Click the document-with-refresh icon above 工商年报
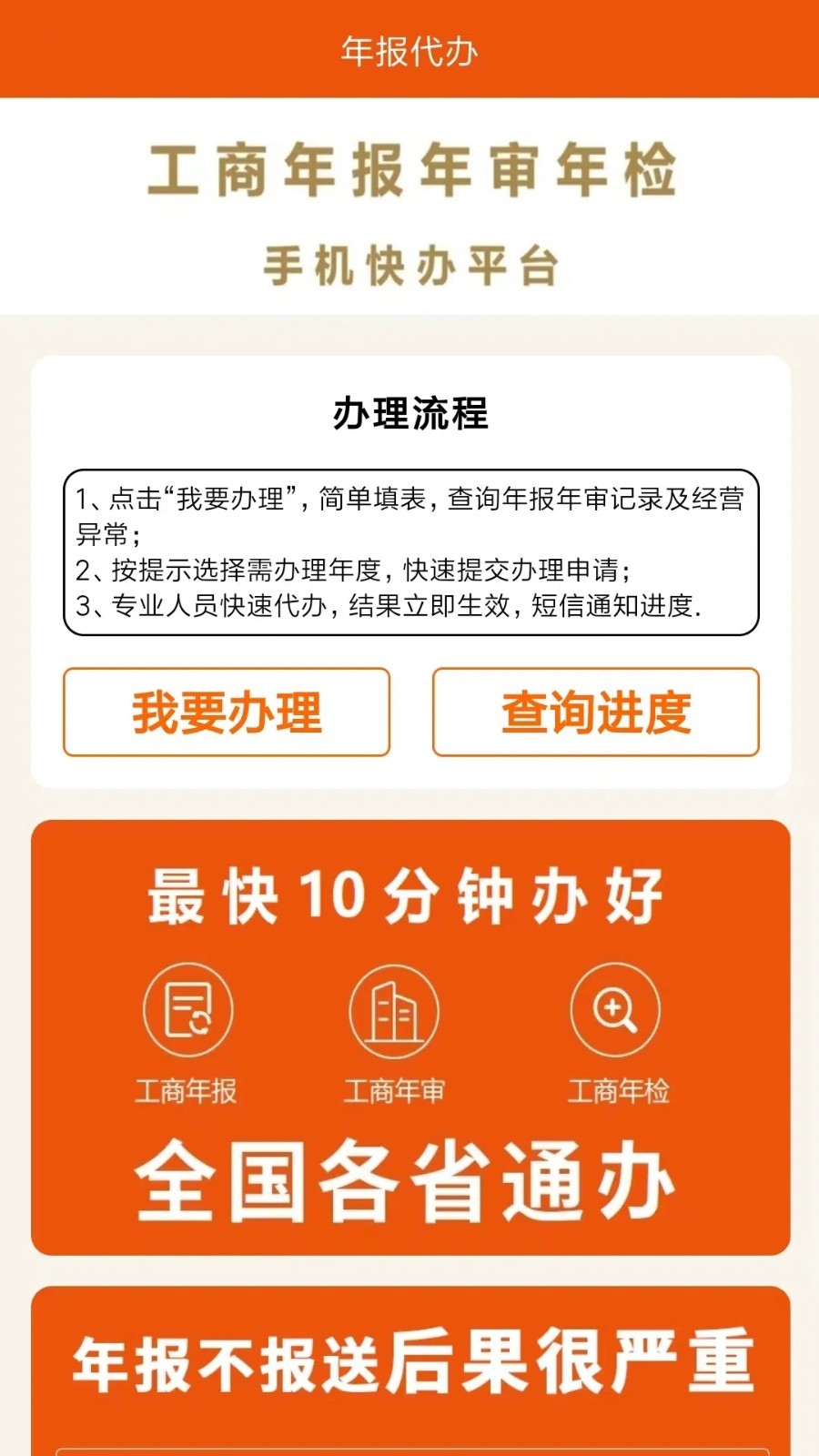The height and width of the screenshot is (1456, 819). pyautogui.click(x=188, y=1008)
